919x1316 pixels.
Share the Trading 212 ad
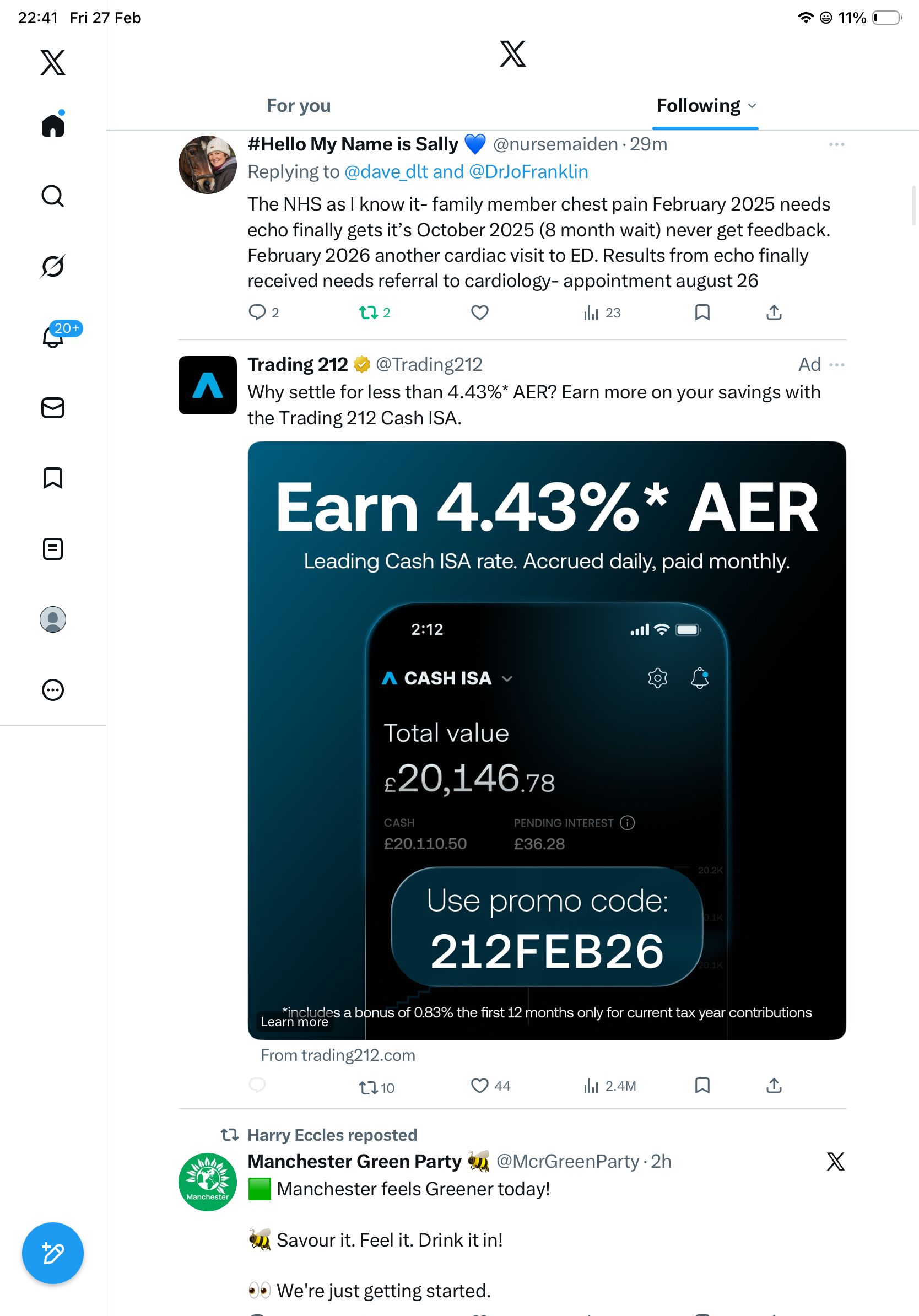click(774, 1086)
